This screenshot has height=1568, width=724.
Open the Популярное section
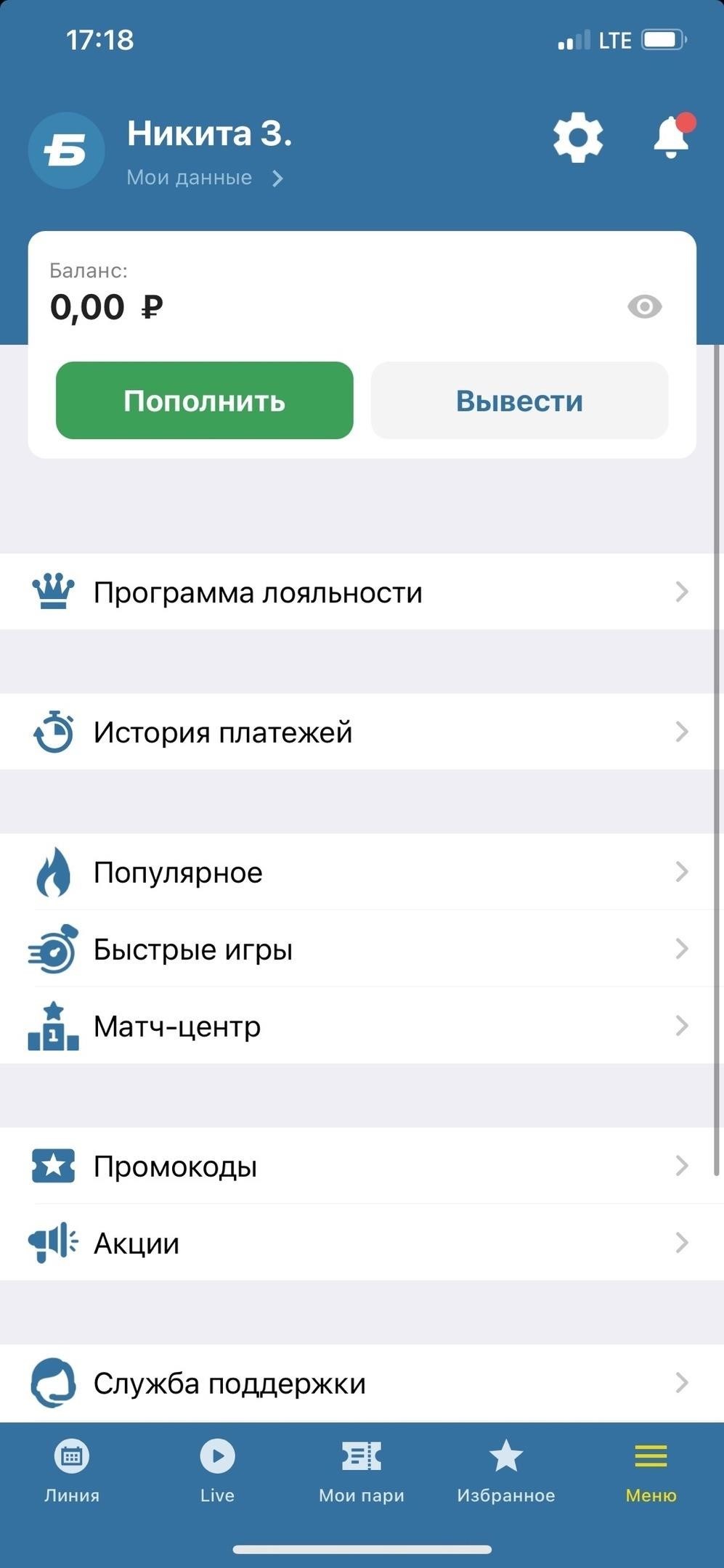pos(362,873)
